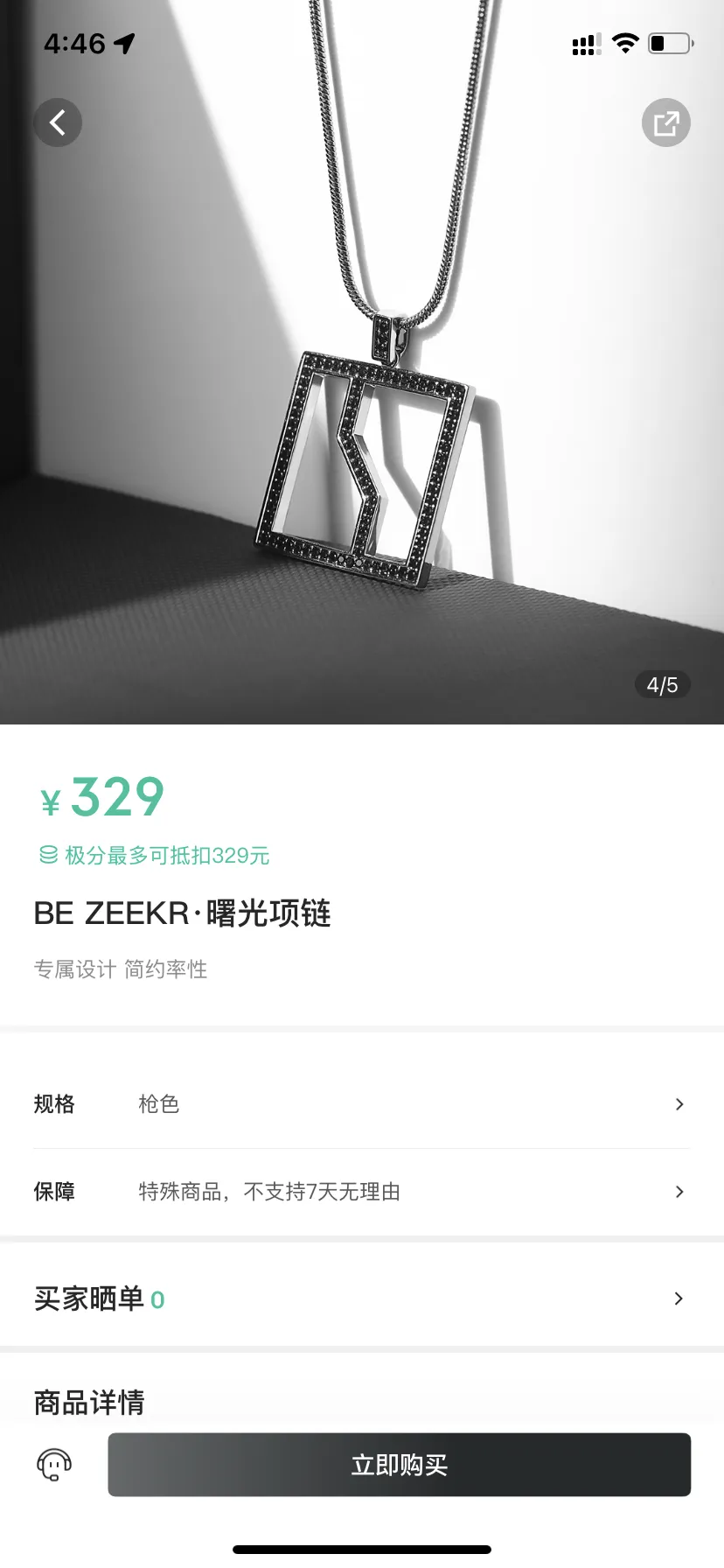Open the 保障 guarantee details row

361,1192
